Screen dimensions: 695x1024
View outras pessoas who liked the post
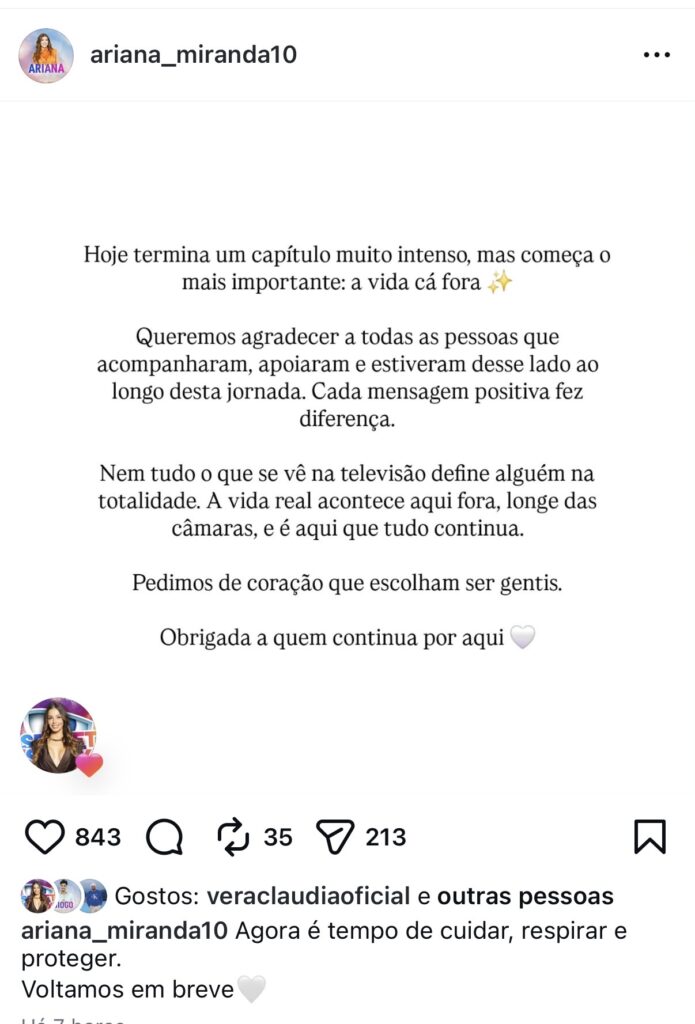[x=525, y=896]
